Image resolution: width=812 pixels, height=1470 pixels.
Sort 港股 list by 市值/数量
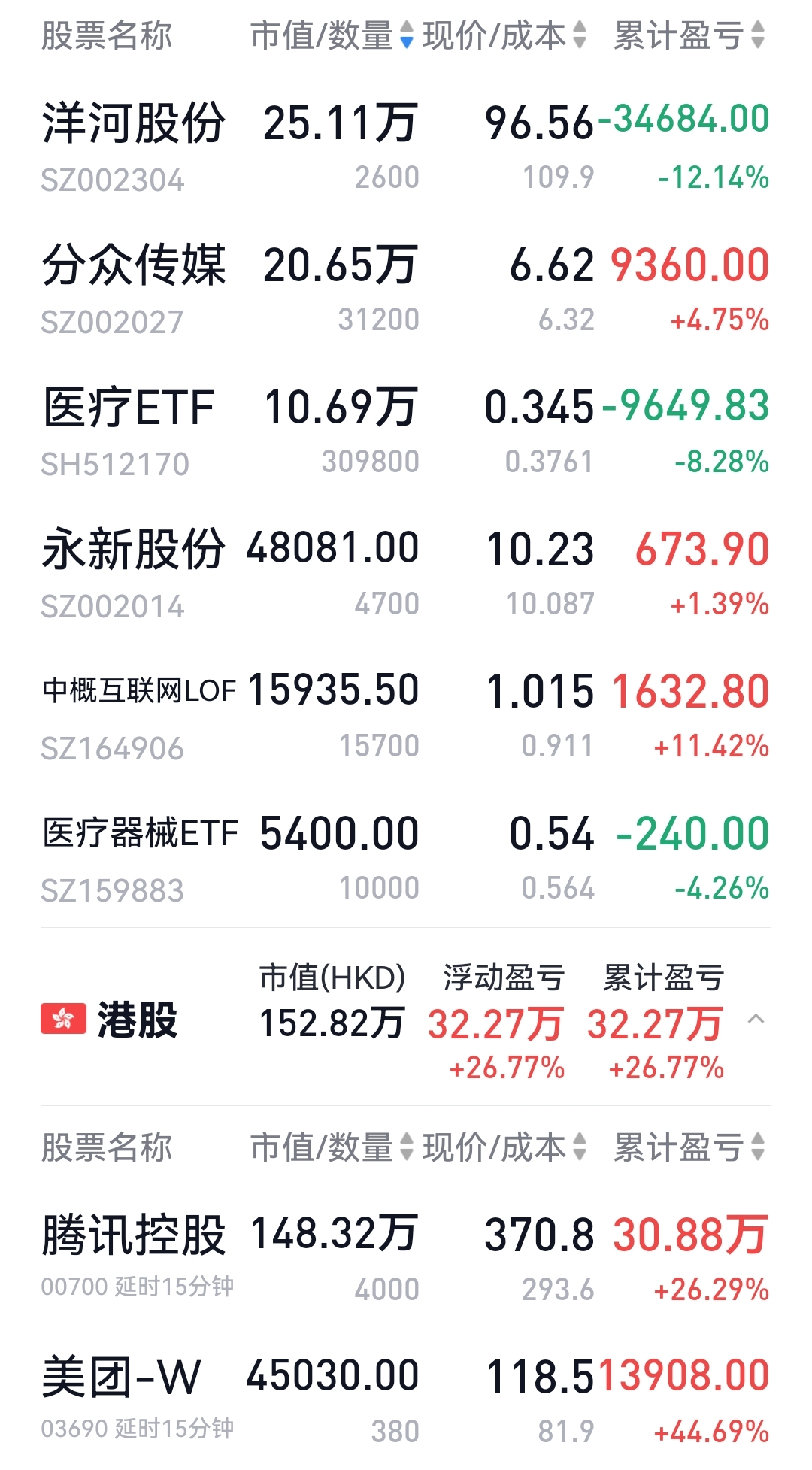[332, 1147]
